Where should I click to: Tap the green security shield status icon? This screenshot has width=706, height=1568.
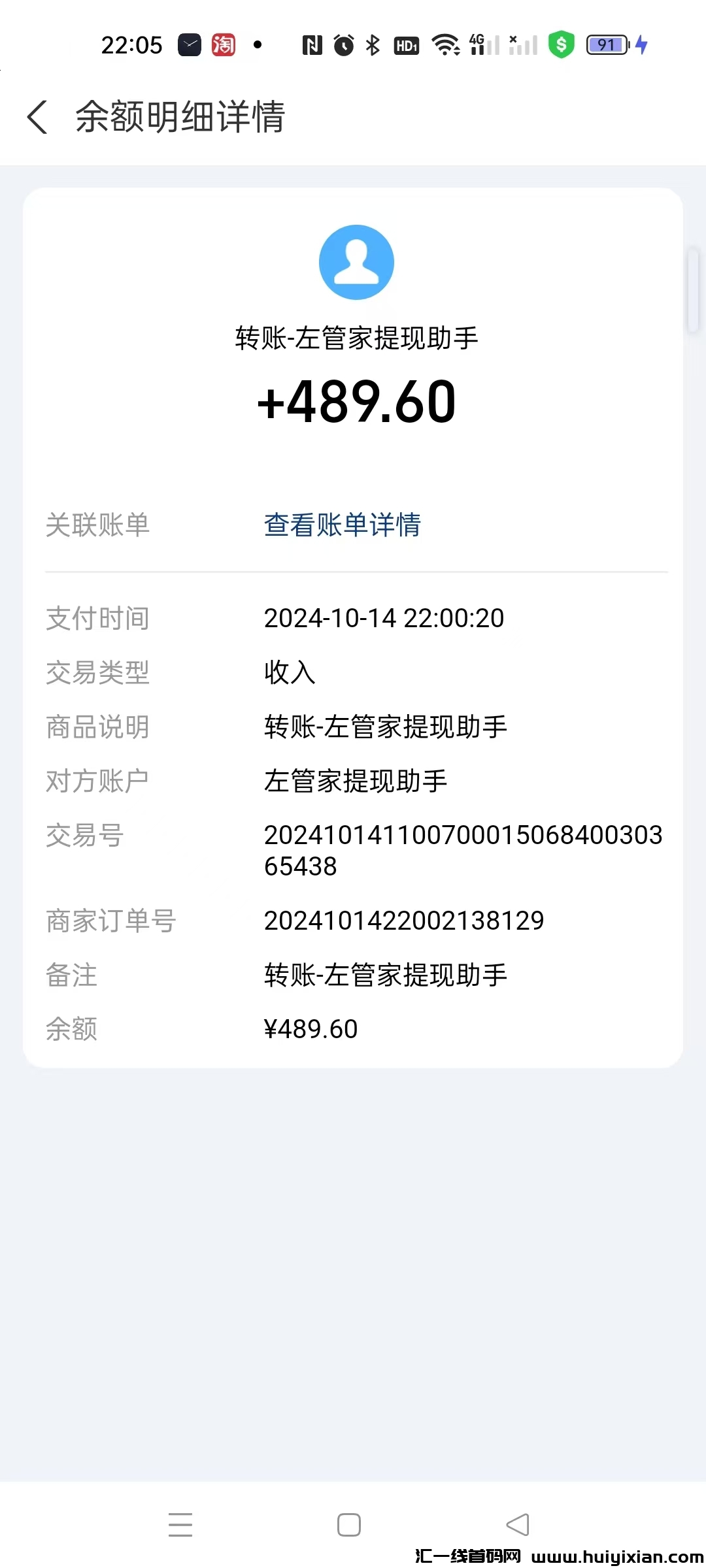click(x=560, y=44)
